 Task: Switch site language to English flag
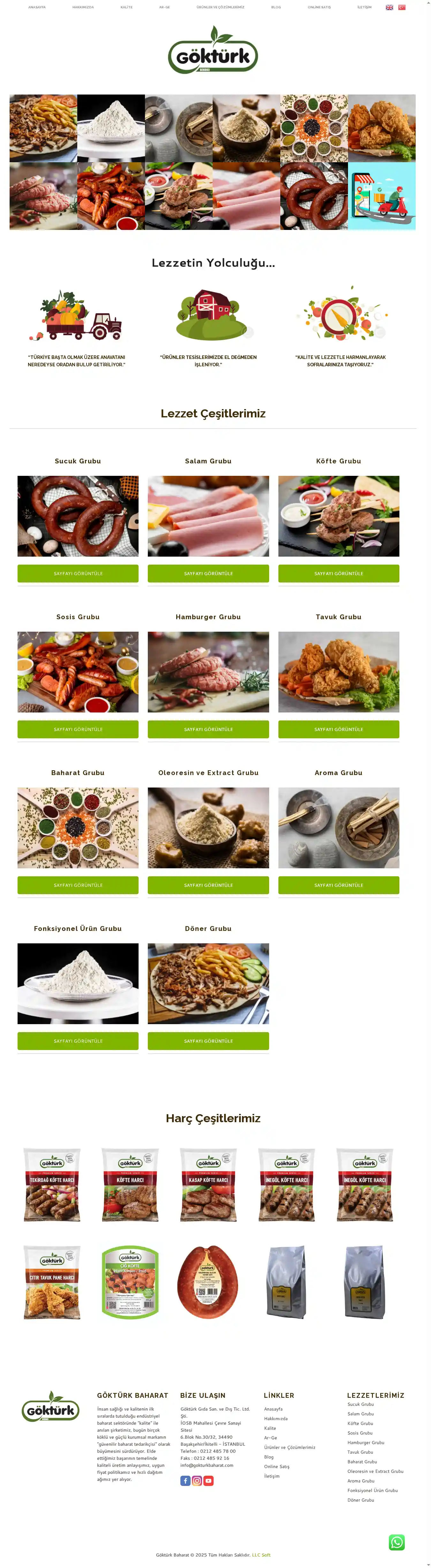(x=389, y=7)
